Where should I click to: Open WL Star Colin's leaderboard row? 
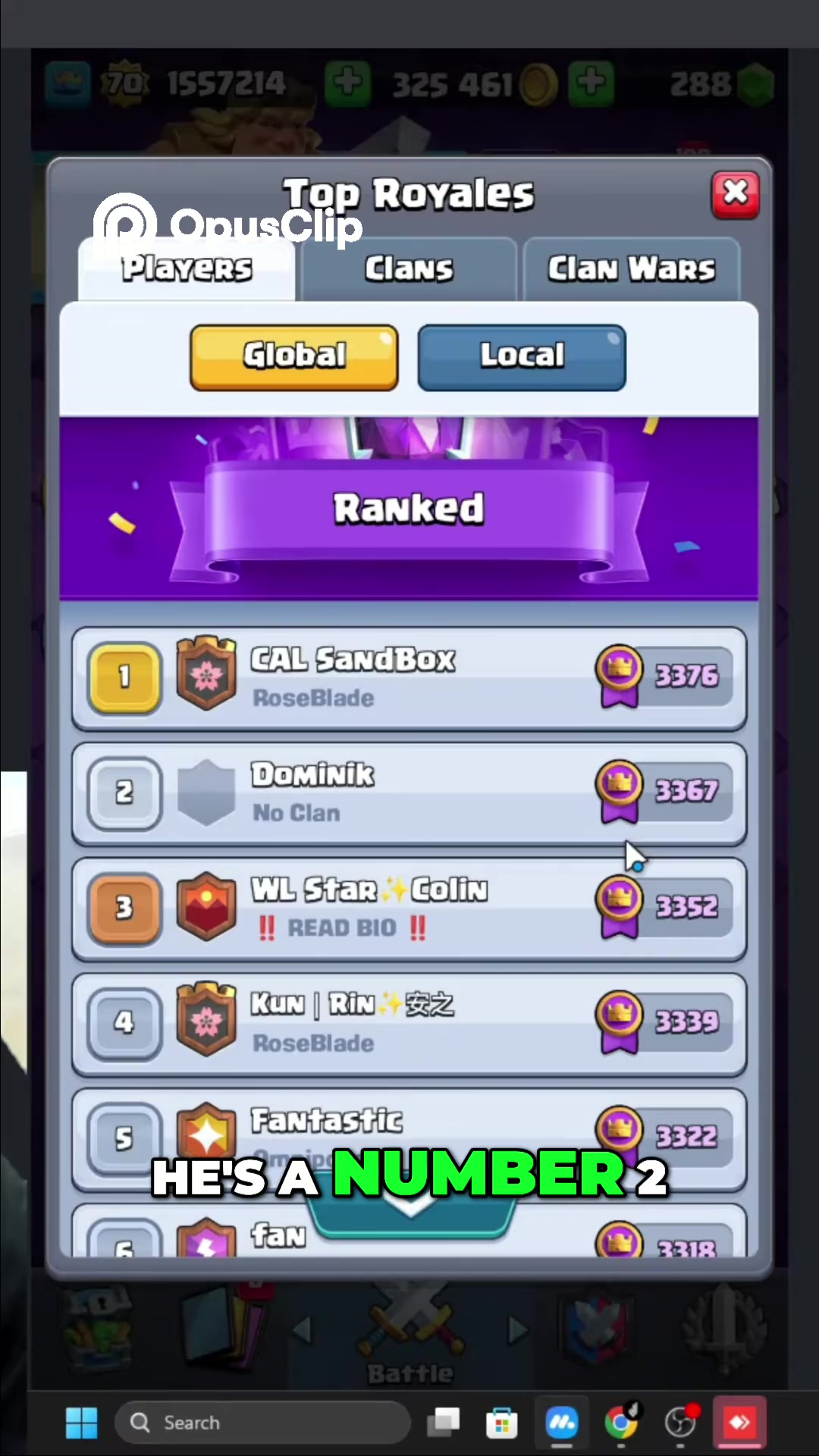tap(409, 908)
